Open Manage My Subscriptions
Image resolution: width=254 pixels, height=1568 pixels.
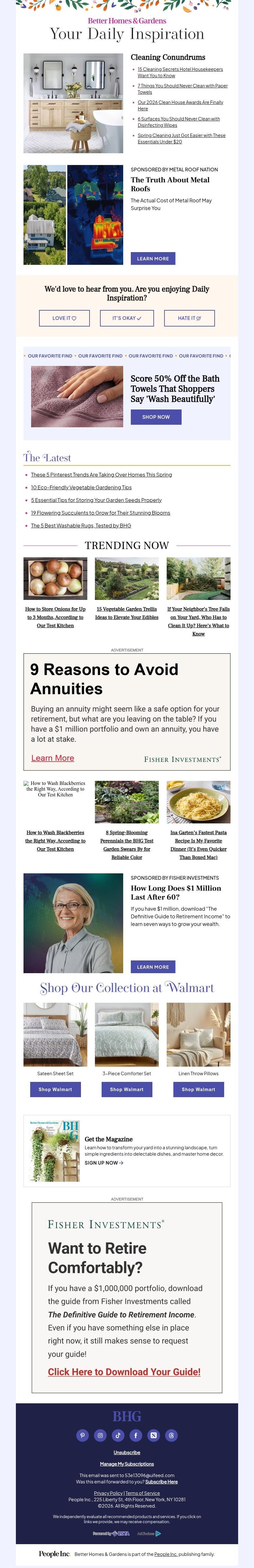(x=126, y=1464)
